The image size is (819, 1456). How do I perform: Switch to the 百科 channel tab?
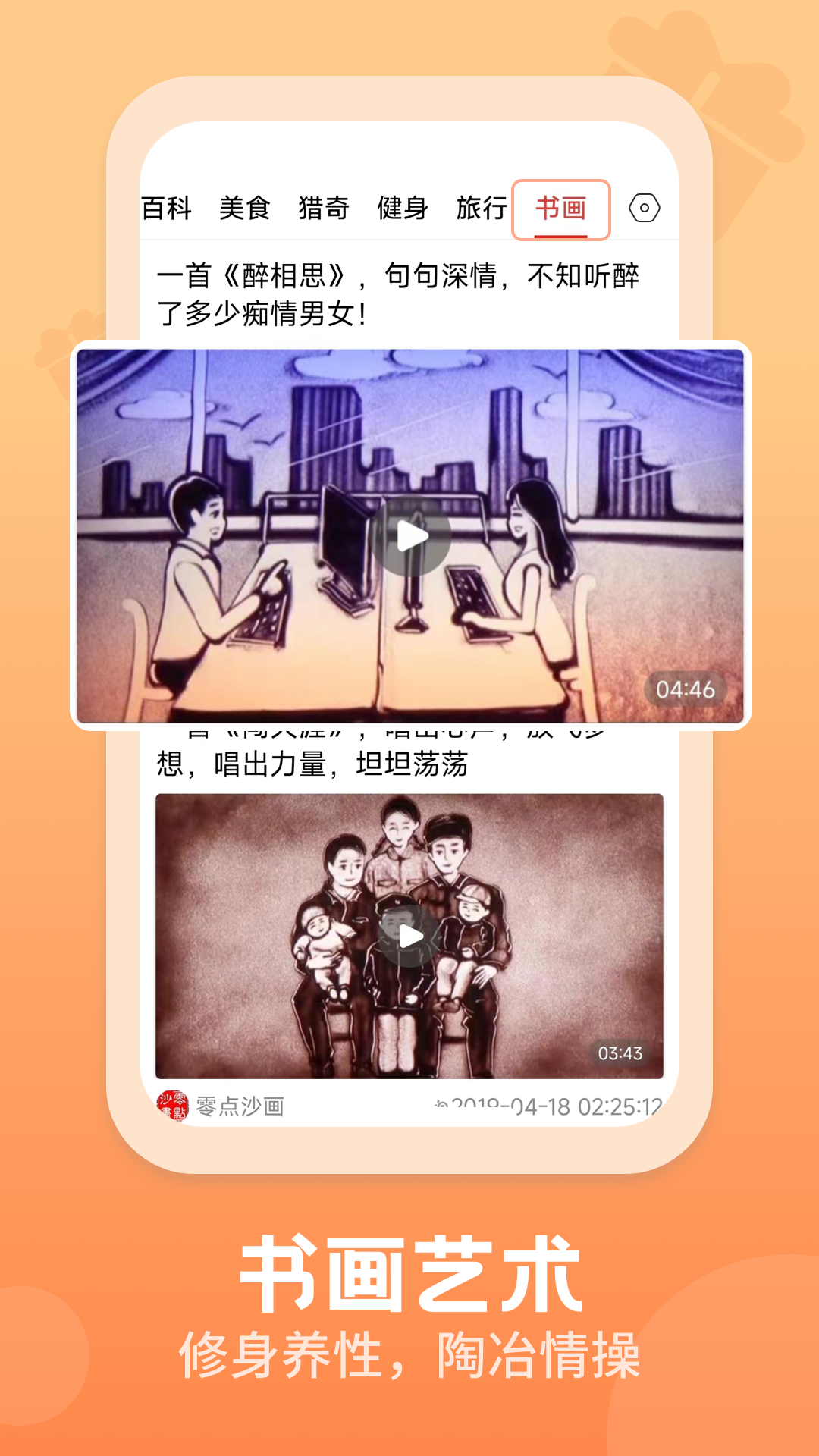pyautogui.click(x=168, y=207)
